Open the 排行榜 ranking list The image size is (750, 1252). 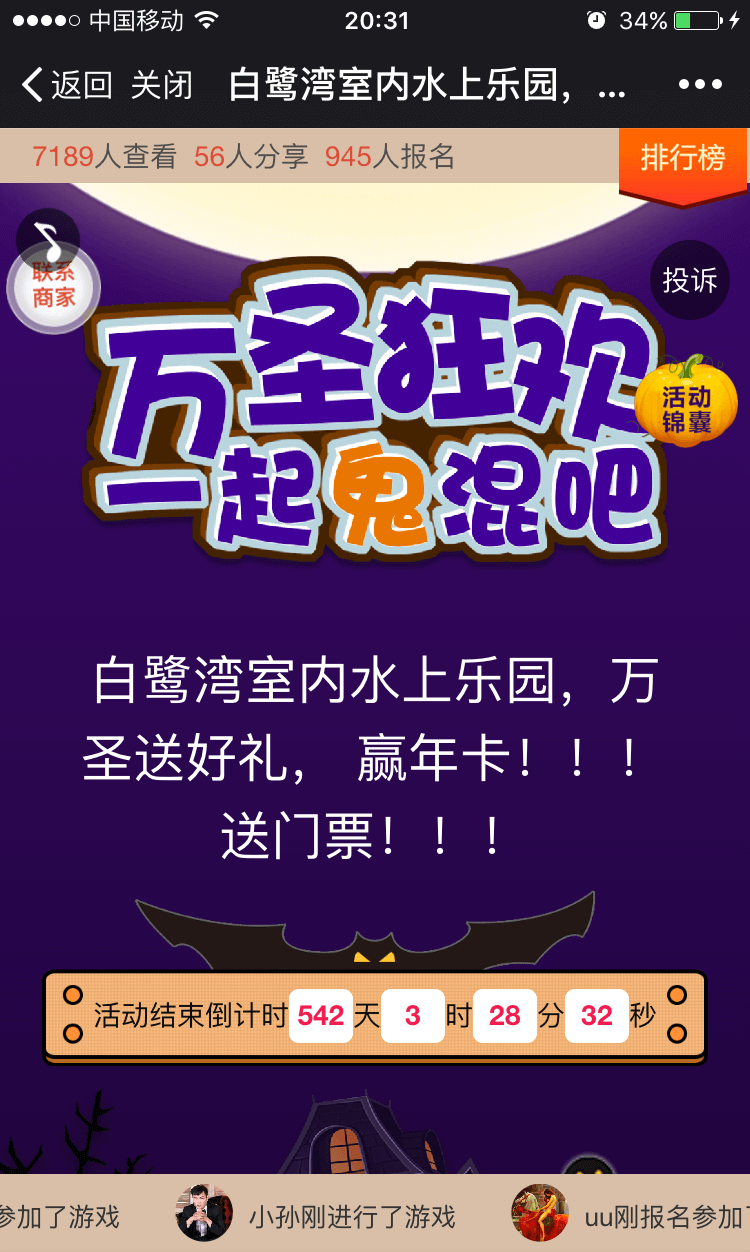(683, 160)
